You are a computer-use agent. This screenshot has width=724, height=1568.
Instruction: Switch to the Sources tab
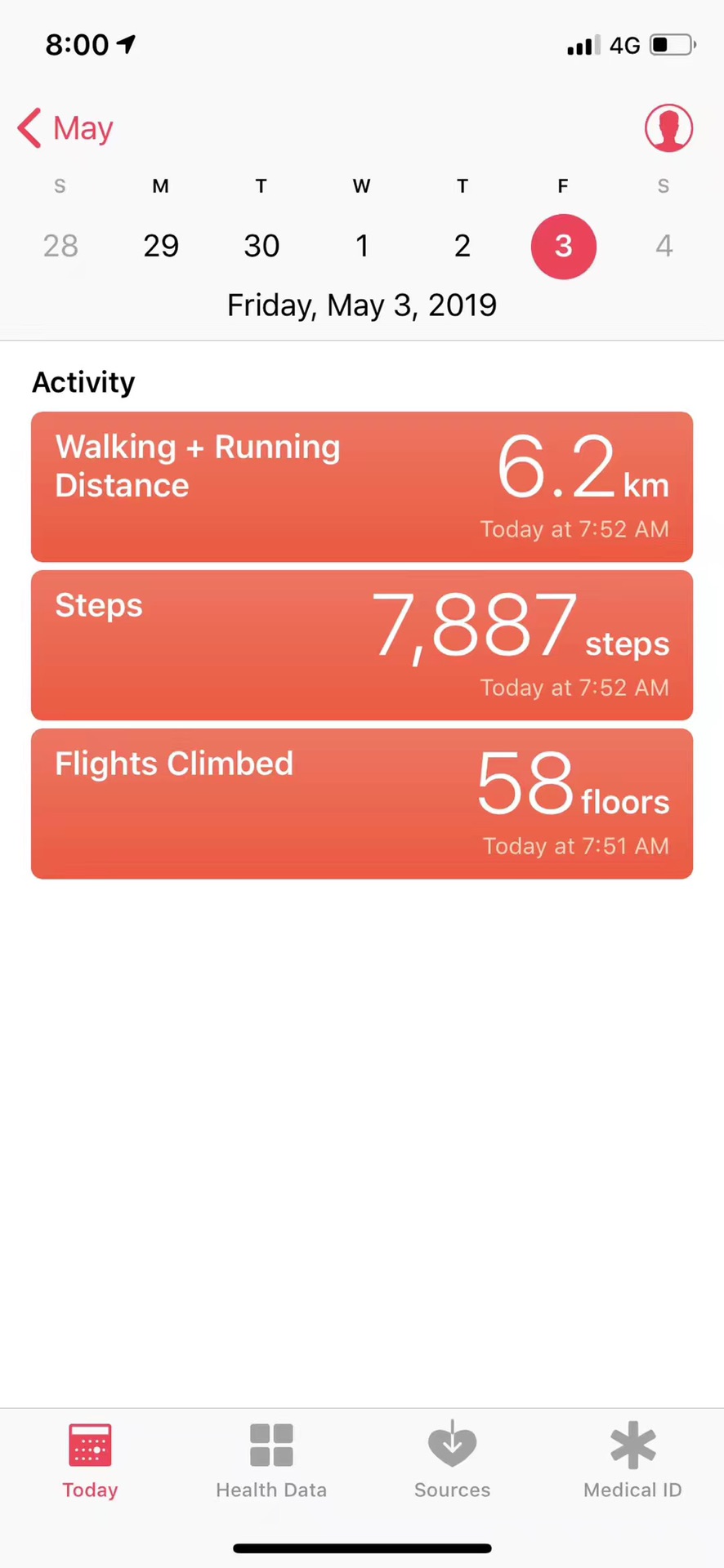[x=452, y=1462]
